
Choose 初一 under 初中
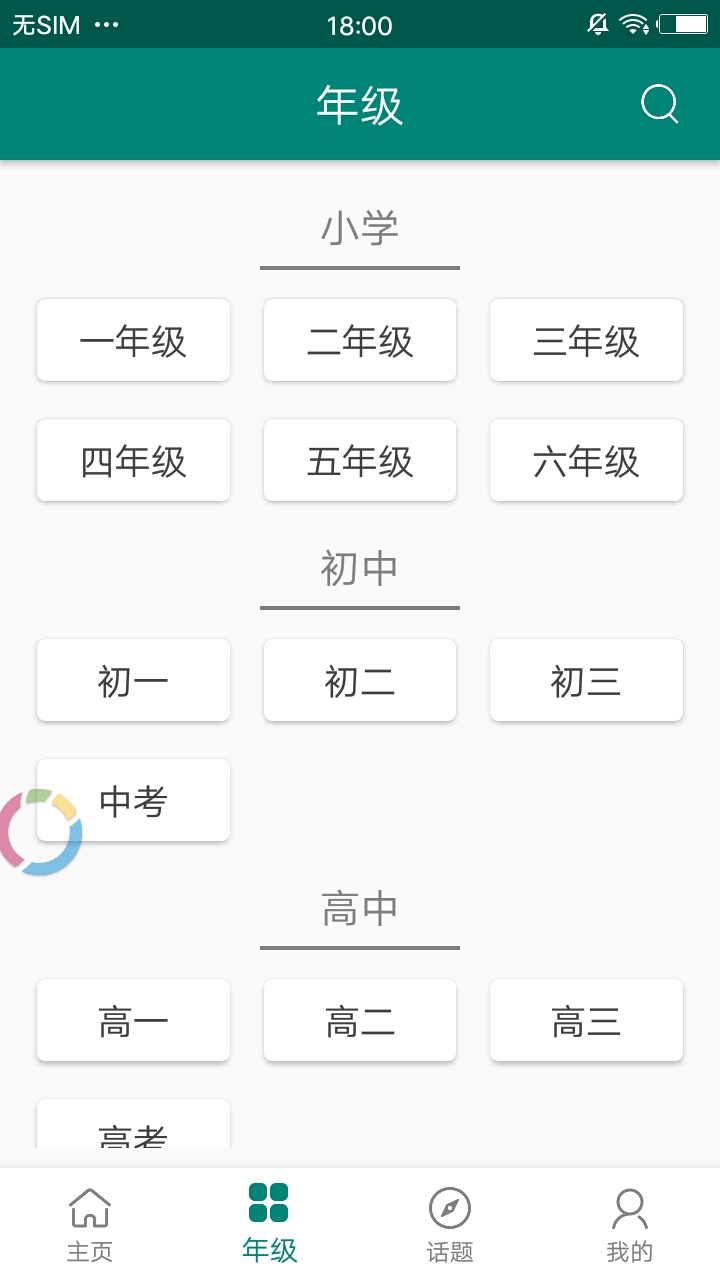coord(133,680)
